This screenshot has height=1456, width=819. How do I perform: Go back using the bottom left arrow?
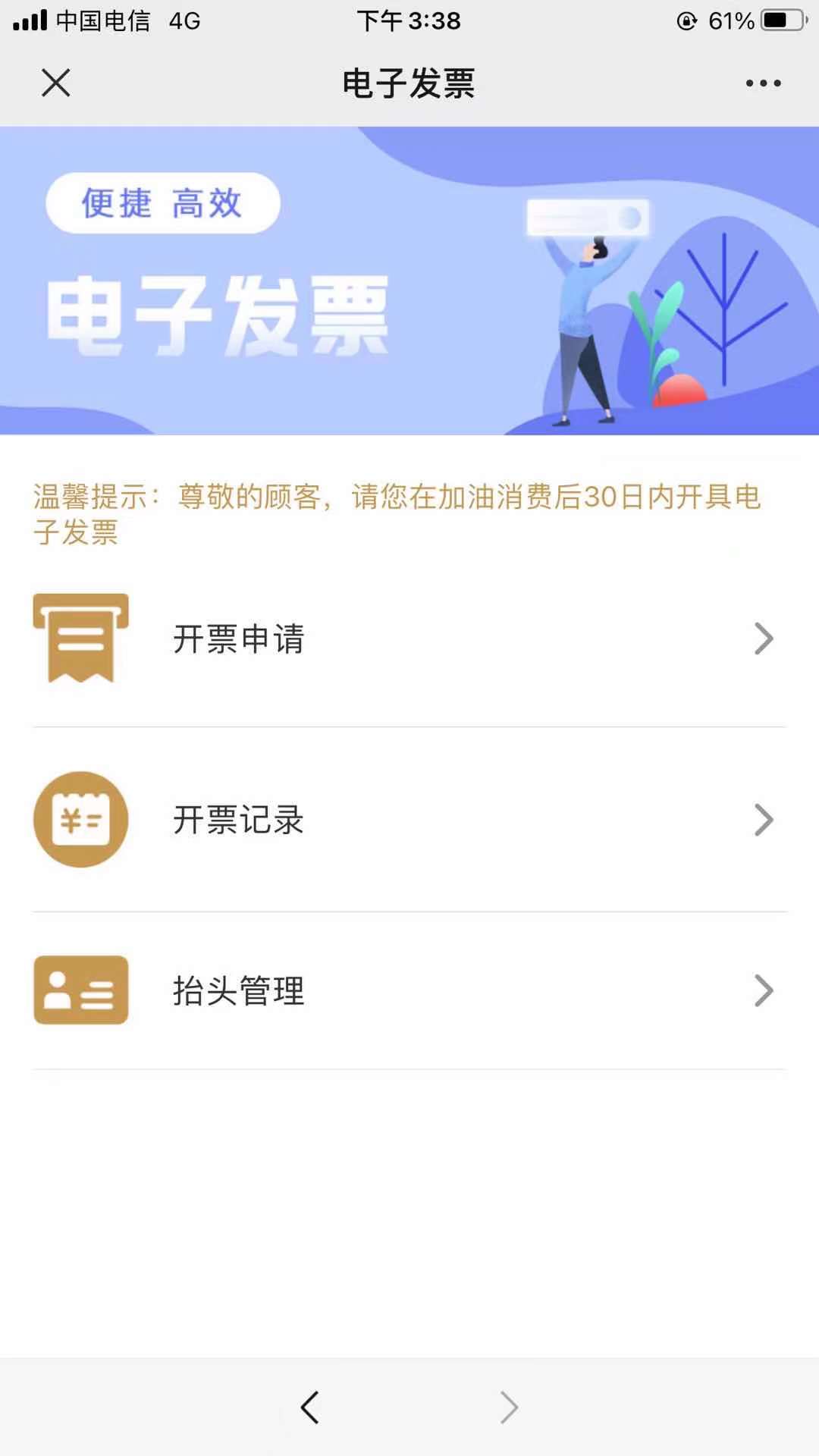[309, 1407]
